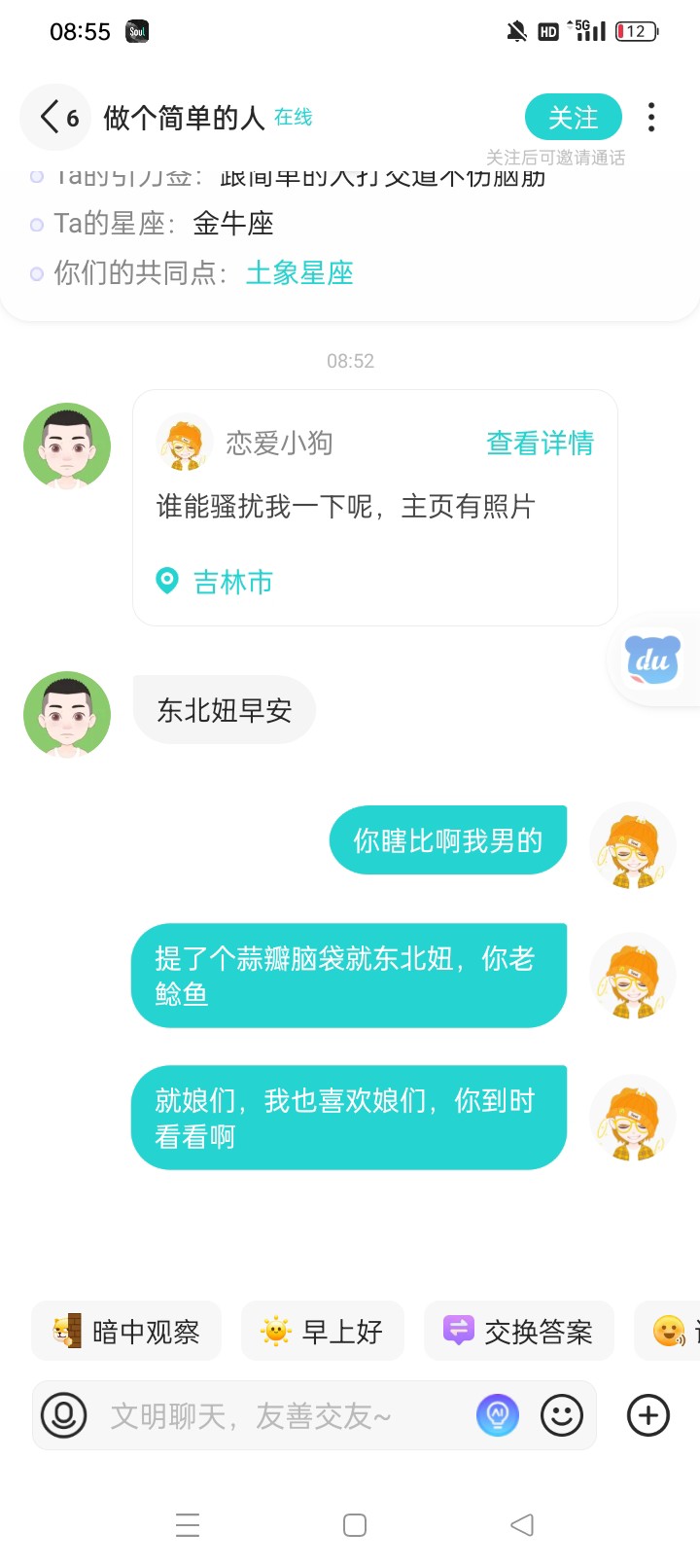The height and width of the screenshot is (1568, 700).
Task: Go to the system home screen
Action: 355,1524
